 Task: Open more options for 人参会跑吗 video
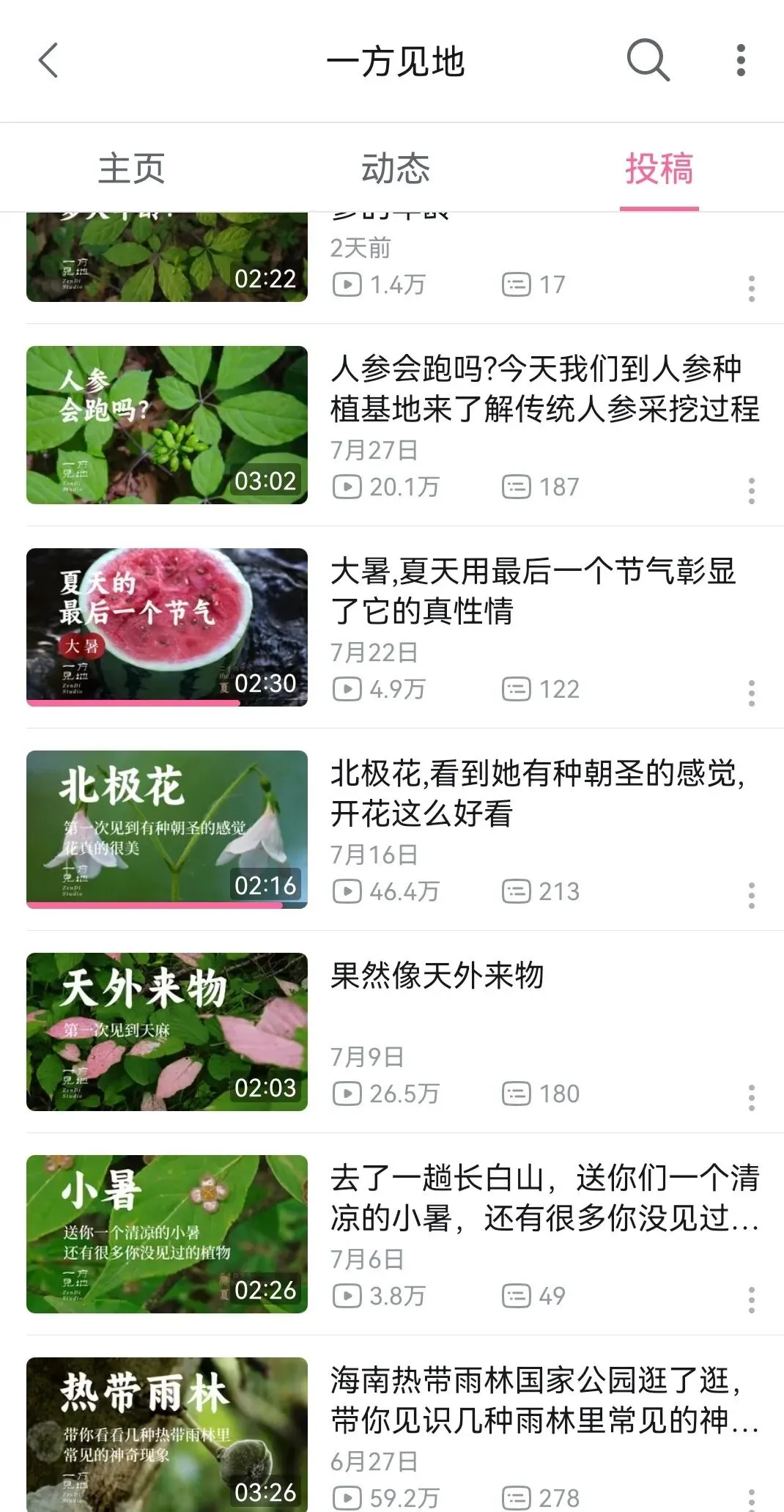tap(751, 491)
